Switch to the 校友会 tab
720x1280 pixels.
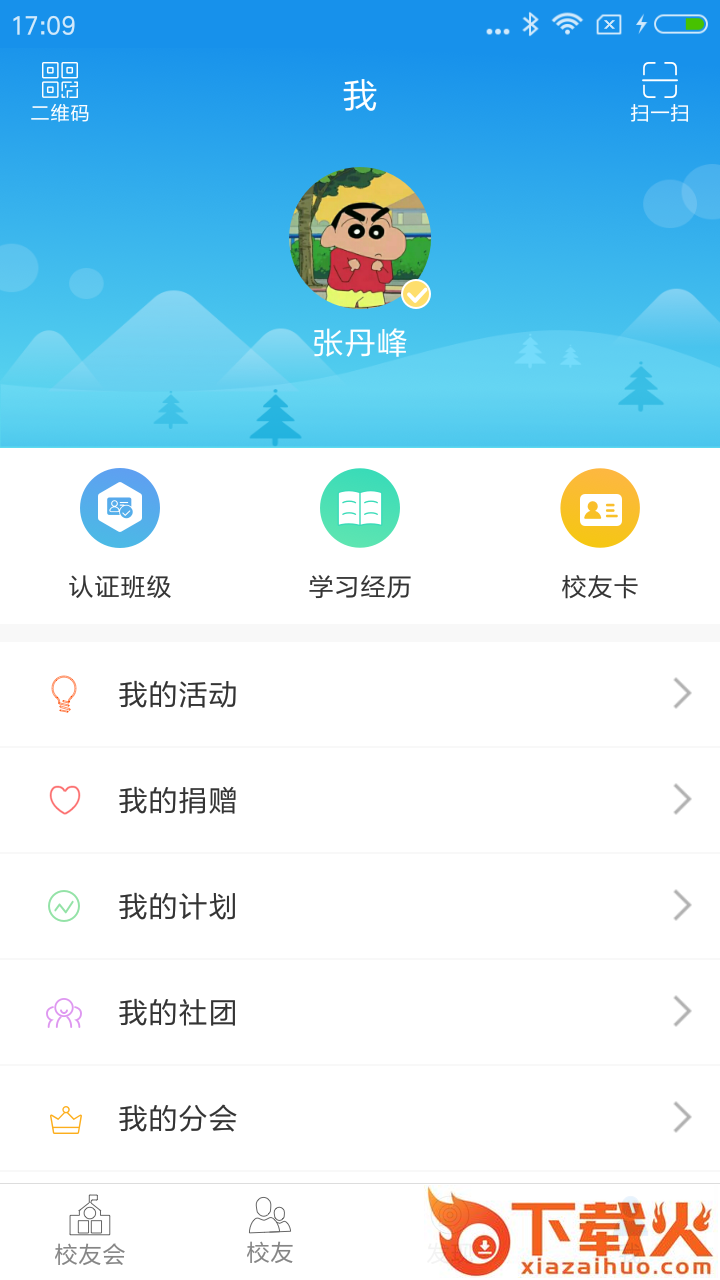90,1232
